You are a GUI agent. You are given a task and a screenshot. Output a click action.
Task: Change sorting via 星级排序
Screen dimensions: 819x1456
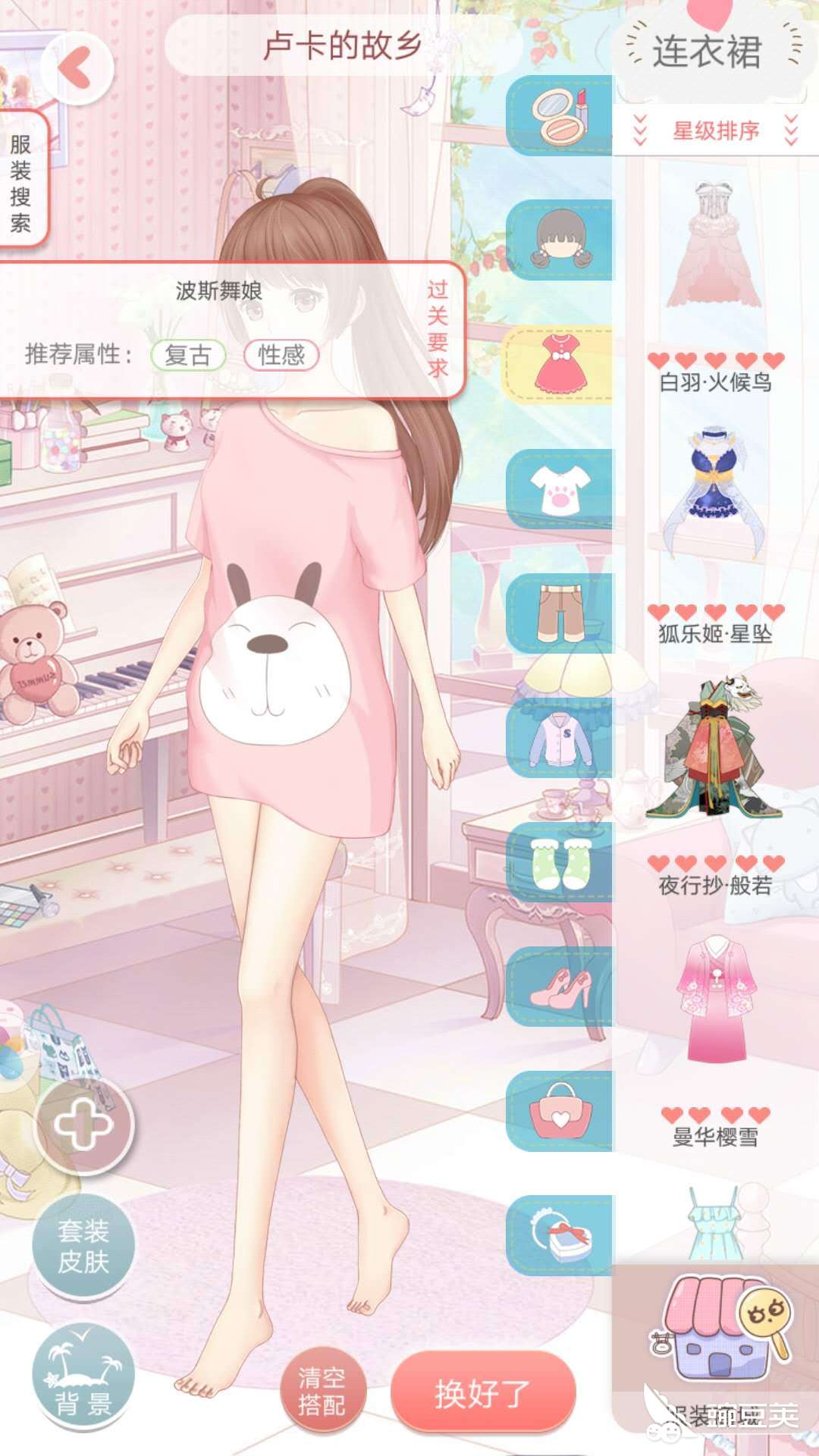(x=715, y=130)
